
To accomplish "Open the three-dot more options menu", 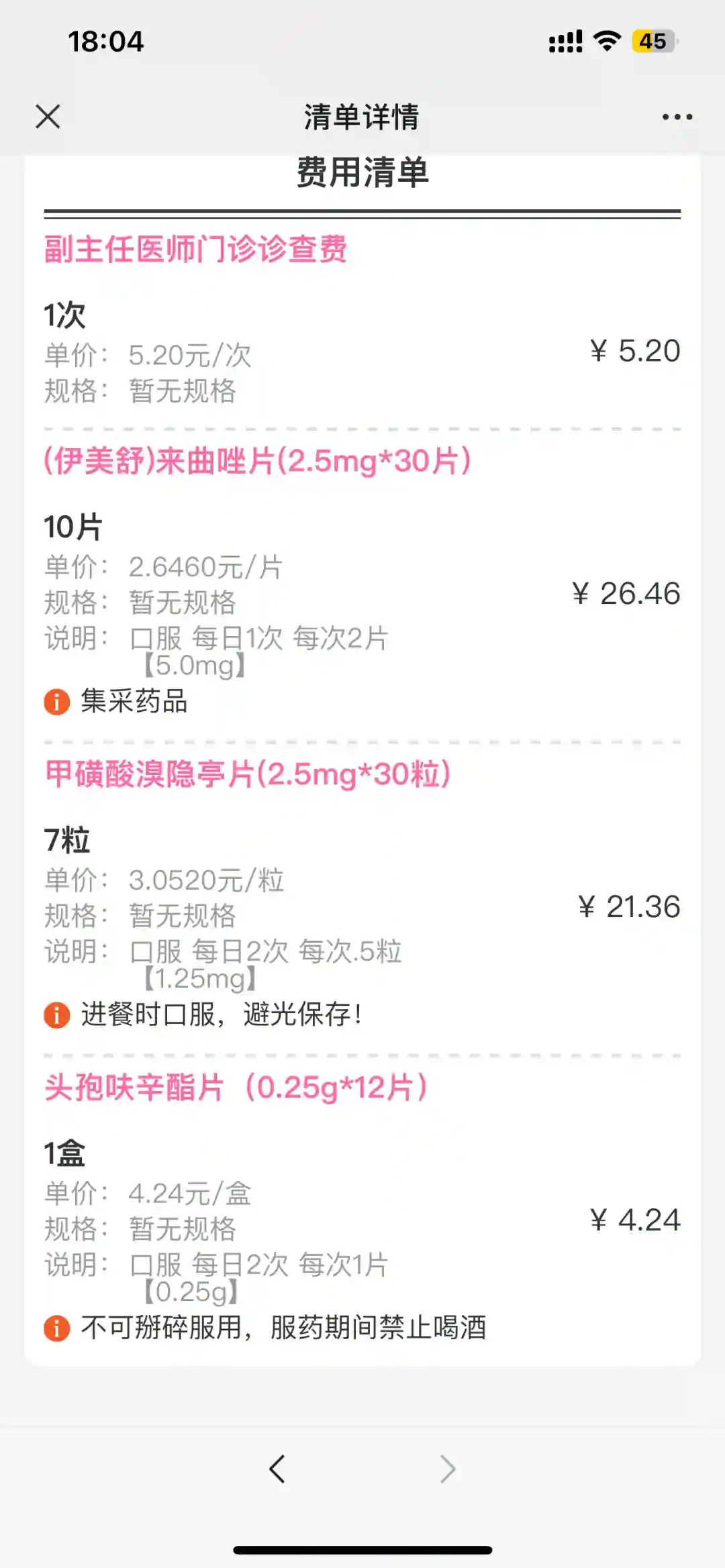I will click(677, 117).
